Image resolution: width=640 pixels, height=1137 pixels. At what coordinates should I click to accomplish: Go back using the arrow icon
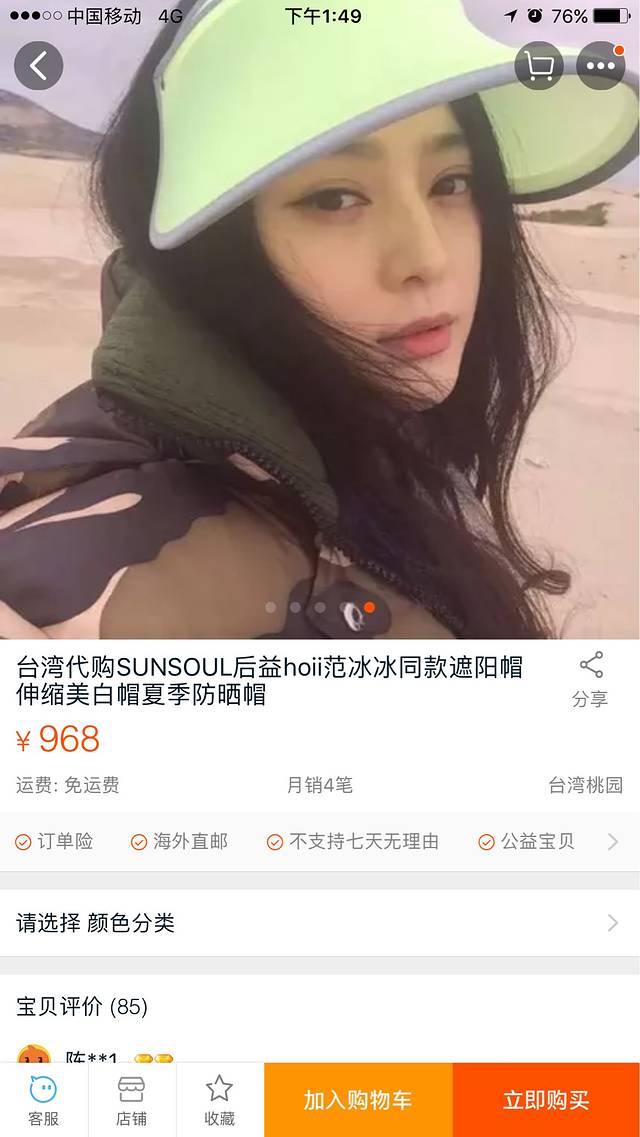pos(39,66)
